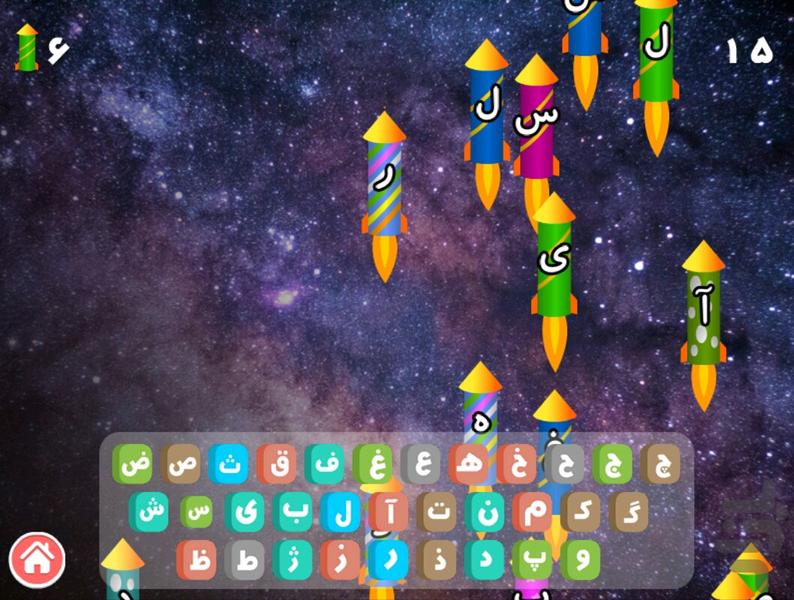Image resolution: width=794 pixels, height=600 pixels.
Task: Tap the letter ی key
Action: [x=244, y=512]
